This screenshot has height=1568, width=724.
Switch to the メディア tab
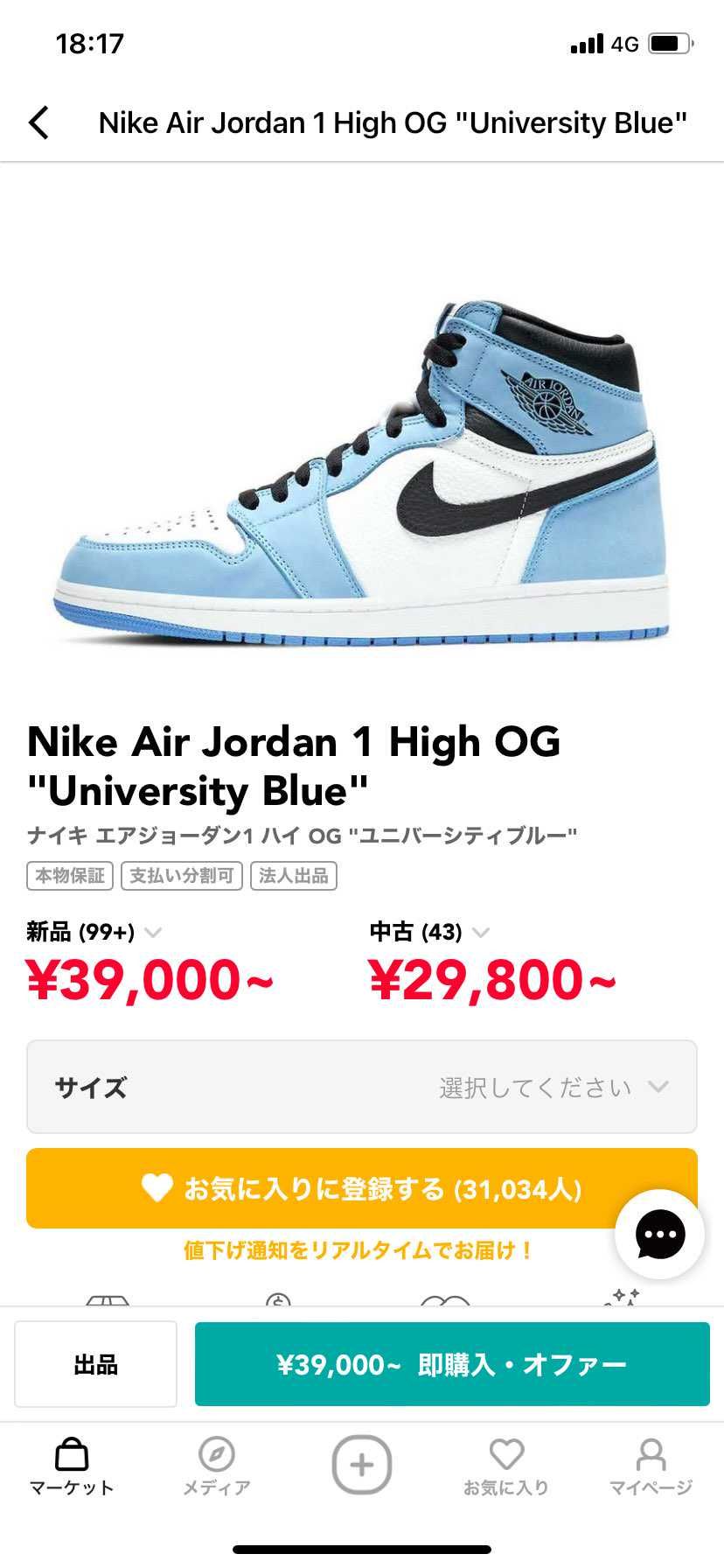coord(216,1466)
